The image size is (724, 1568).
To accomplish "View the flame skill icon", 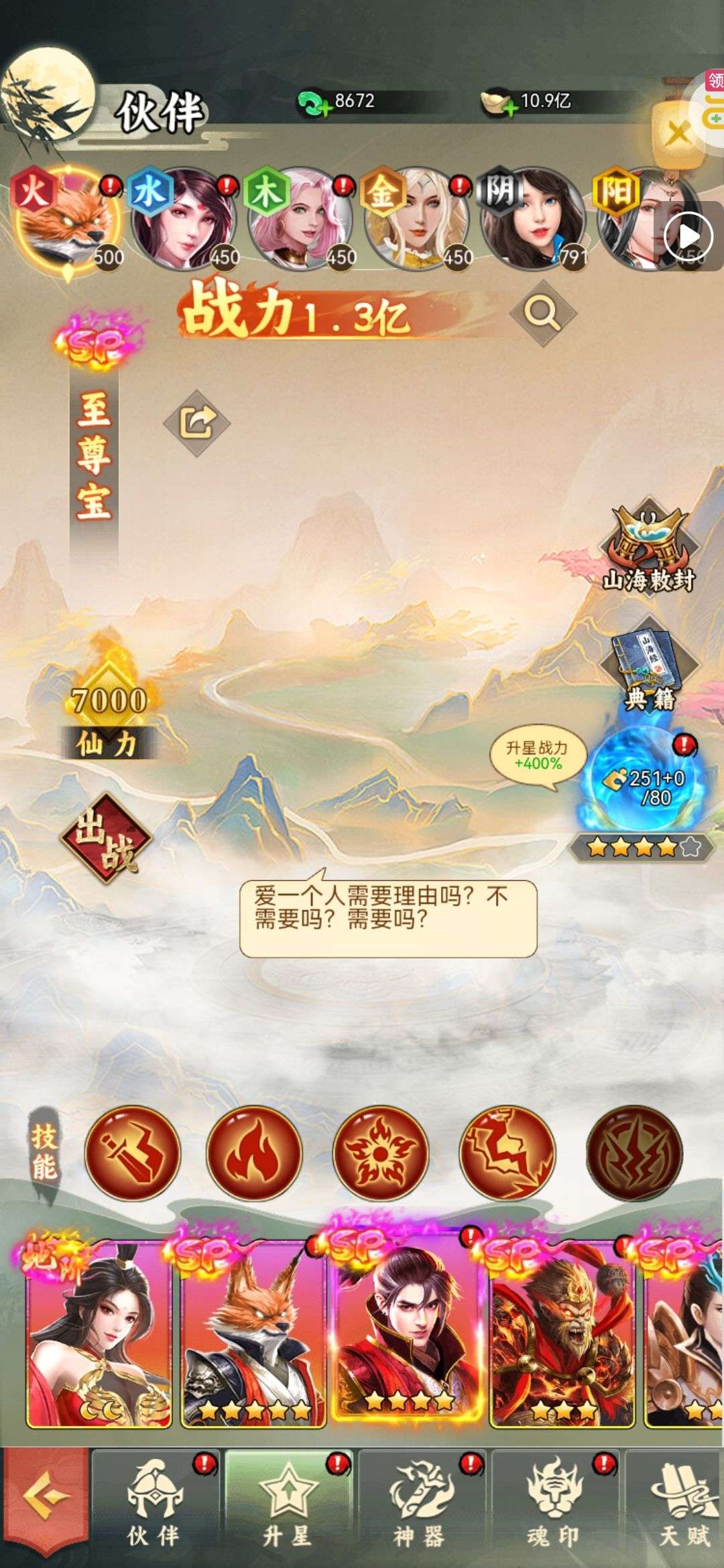I will point(254,1154).
